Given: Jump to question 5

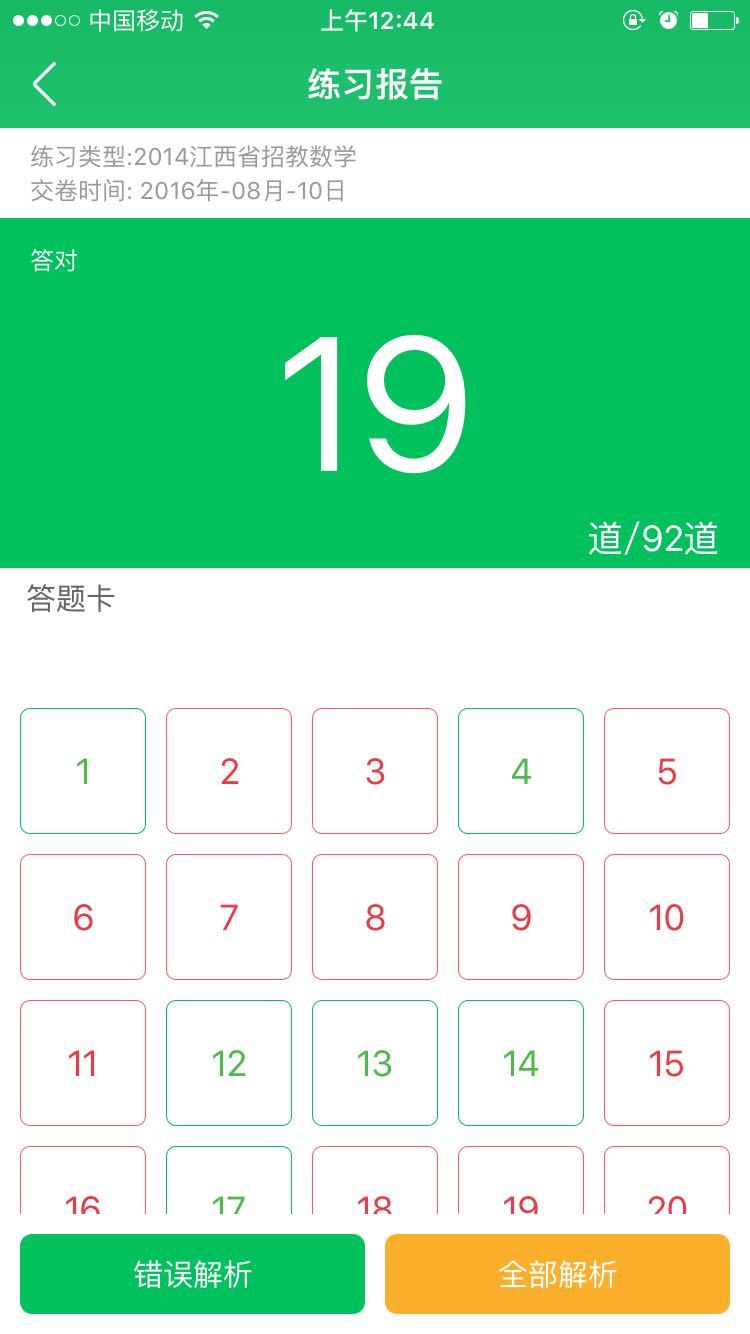Looking at the screenshot, I should (667, 771).
